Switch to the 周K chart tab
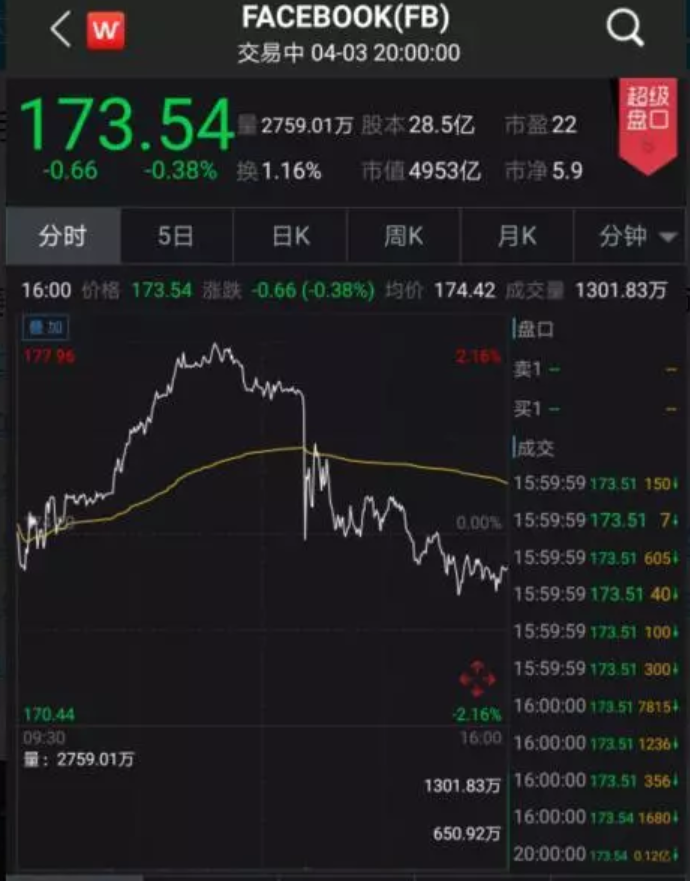690x881 pixels. (403, 236)
